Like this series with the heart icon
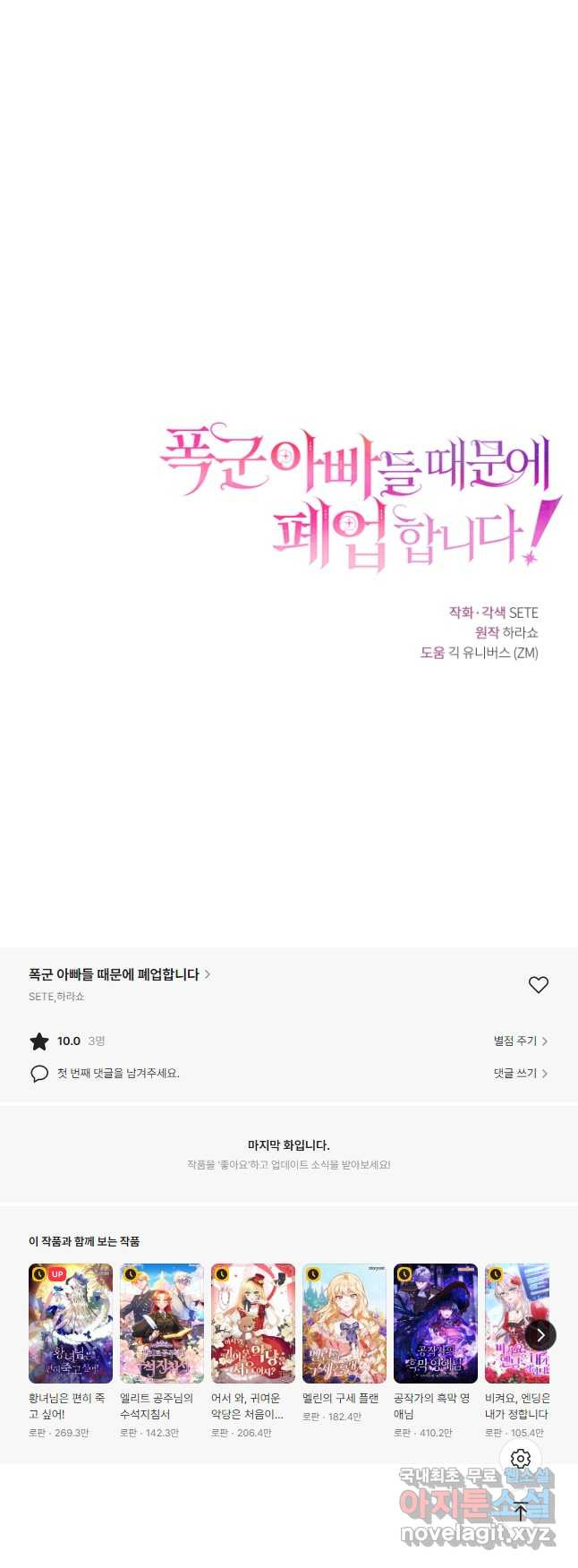 (x=538, y=984)
